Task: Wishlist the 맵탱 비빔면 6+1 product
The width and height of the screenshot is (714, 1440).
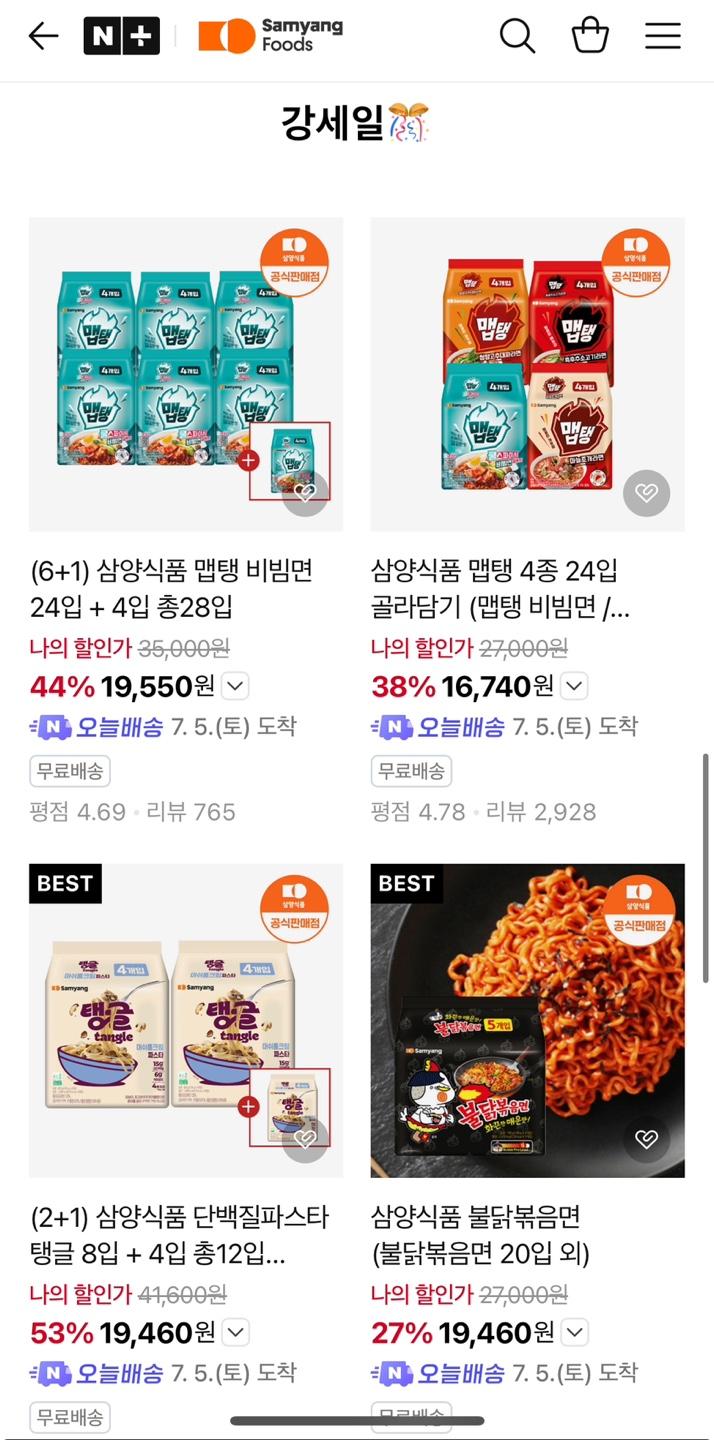Action: pos(305,492)
